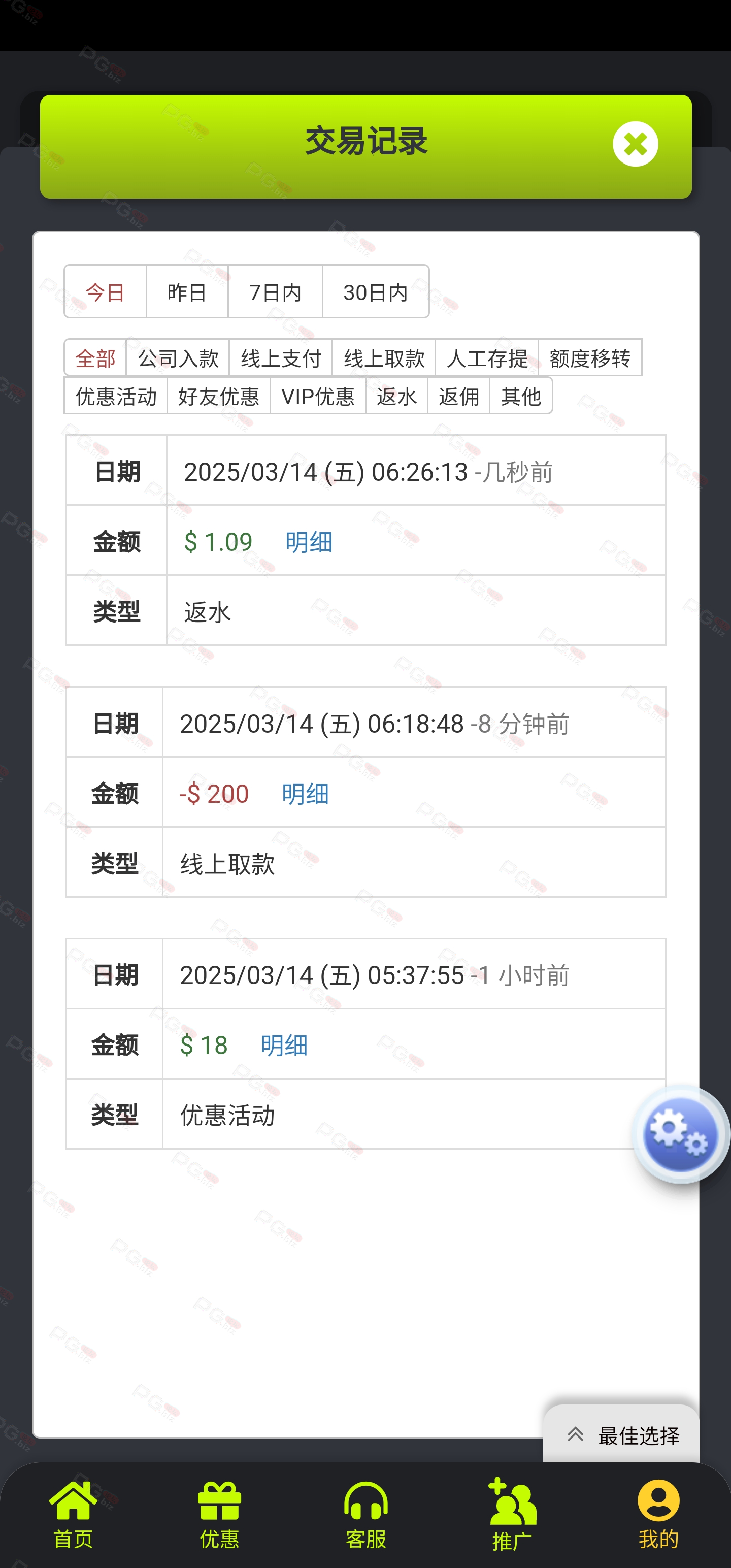This screenshot has height=1568, width=731.
Task: Show 额度移转 transactions
Action: (x=590, y=358)
